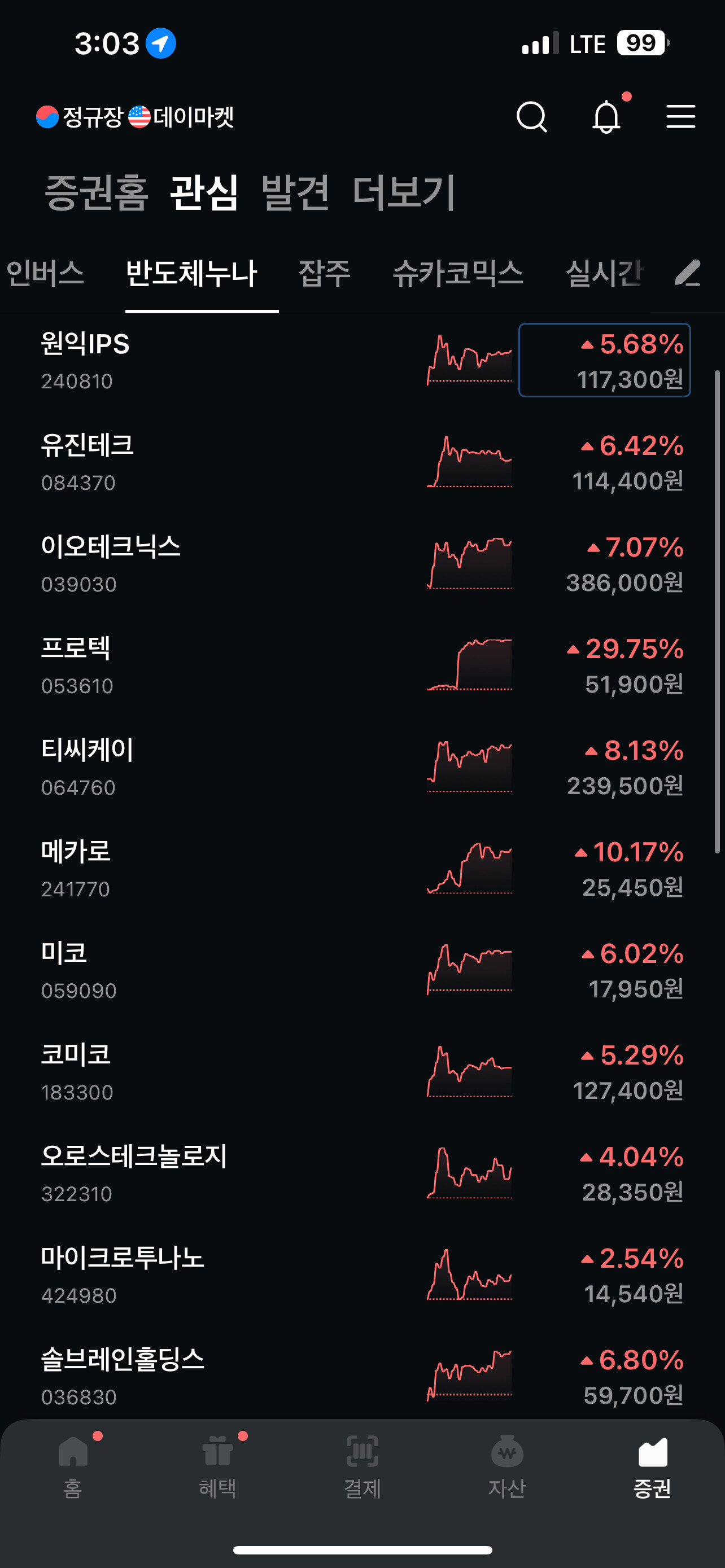725x1568 pixels.
Task: Open the 원익IPS stock row
Action: point(362,361)
